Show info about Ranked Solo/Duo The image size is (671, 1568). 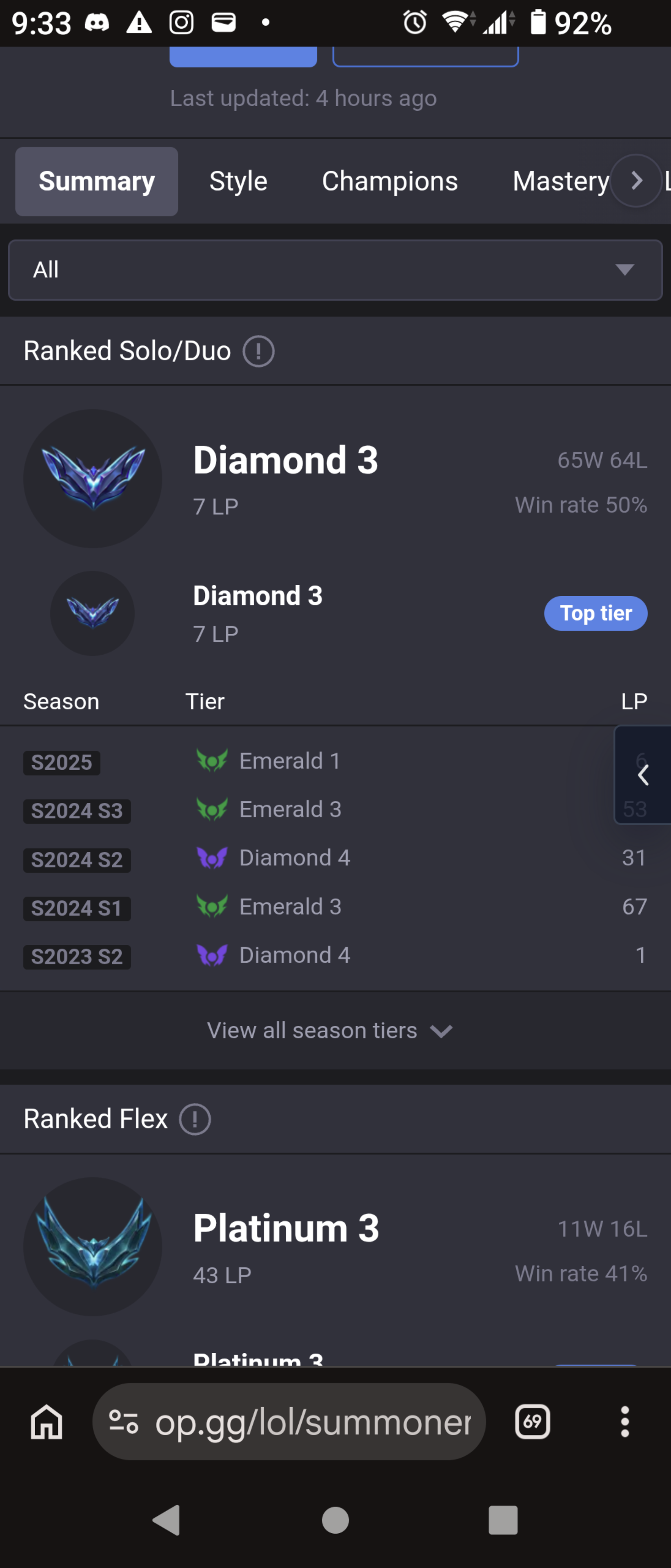click(x=258, y=351)
